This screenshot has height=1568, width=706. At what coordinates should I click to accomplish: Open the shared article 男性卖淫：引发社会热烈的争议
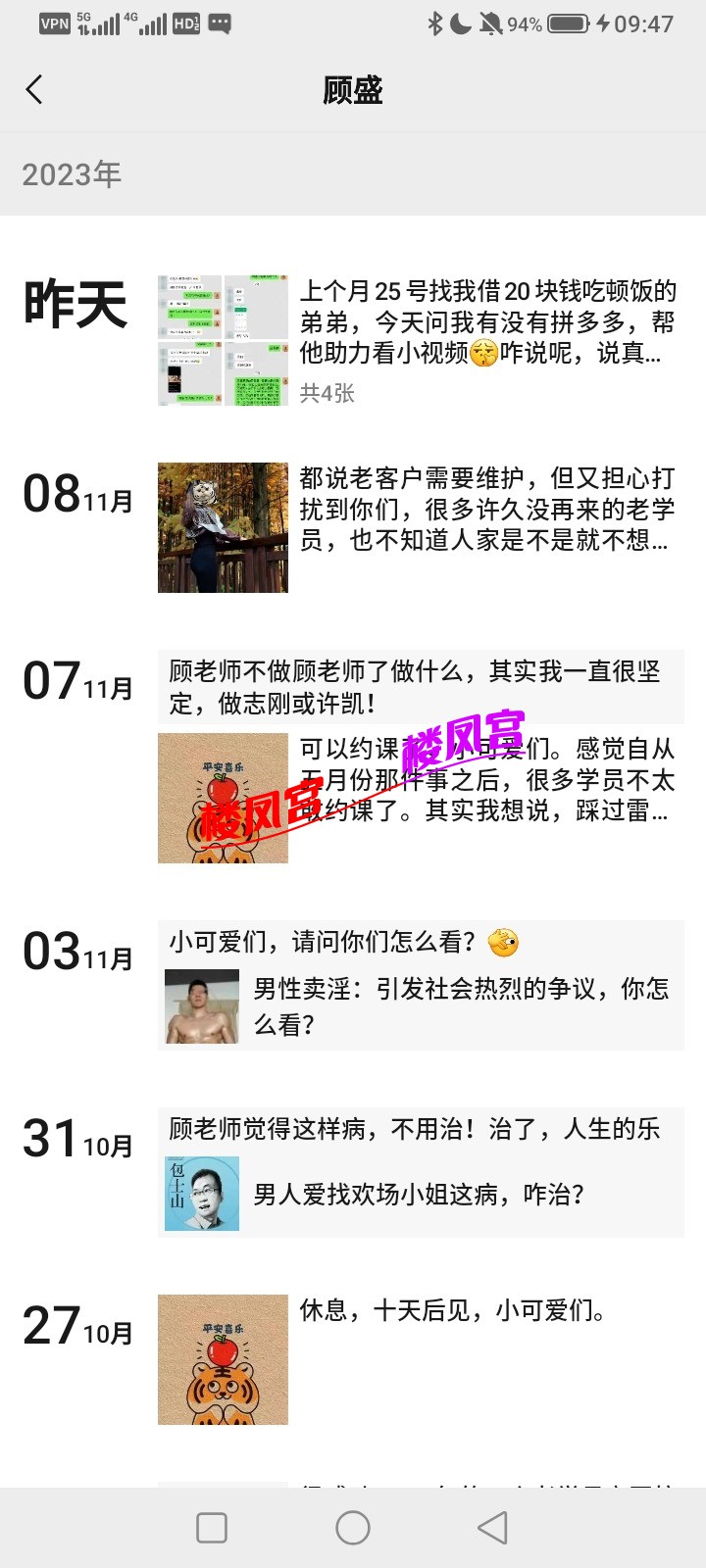pos(422,1006)
